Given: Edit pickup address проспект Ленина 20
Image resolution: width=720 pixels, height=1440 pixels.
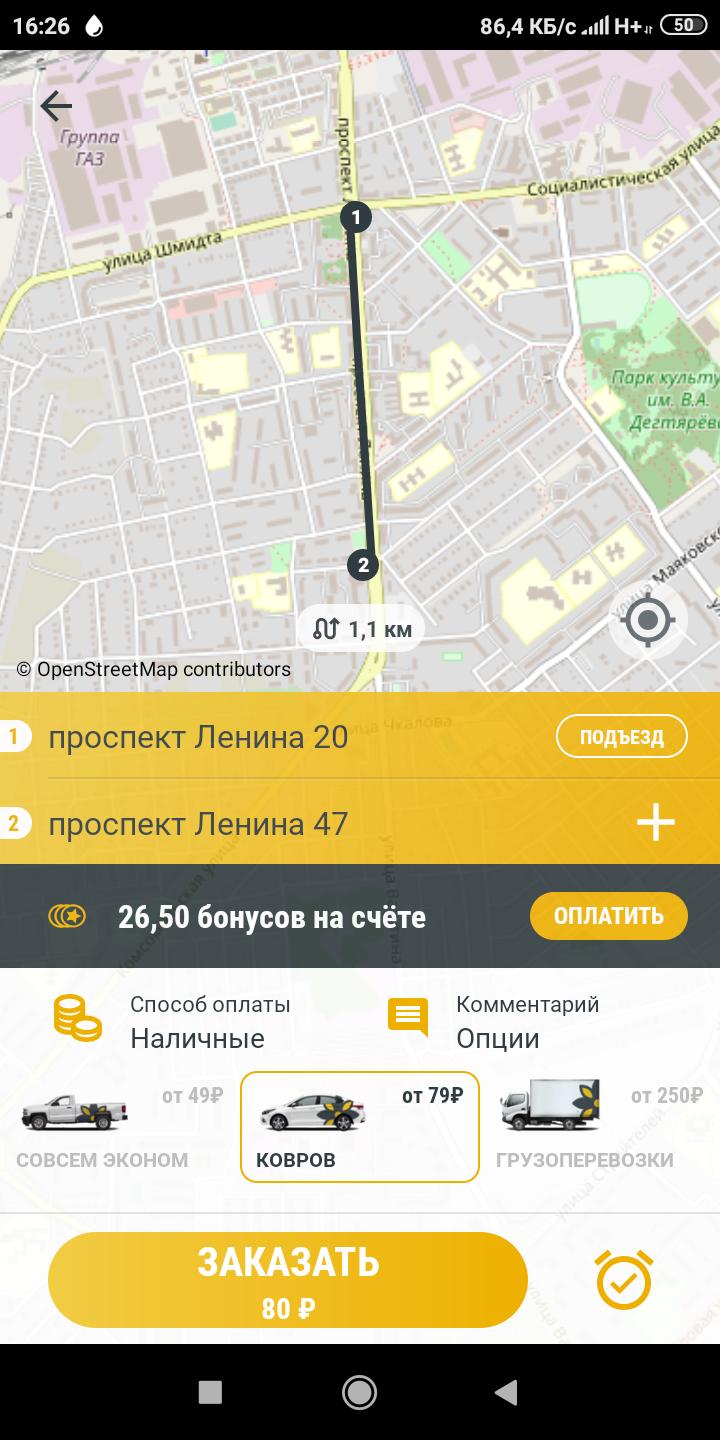Looking at the screenshot, I should pos(198,738).
